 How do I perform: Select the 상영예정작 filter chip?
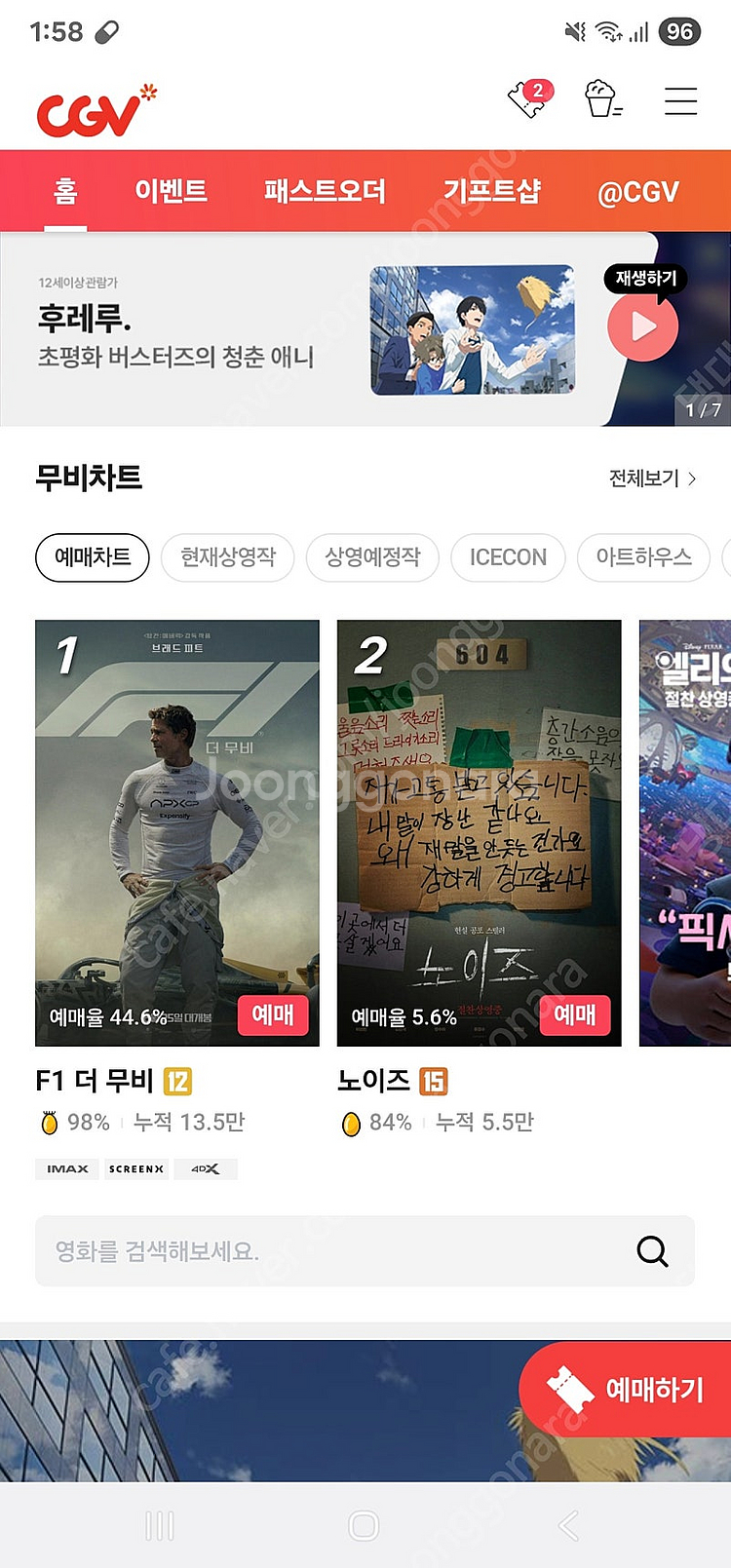pos(372,557)
